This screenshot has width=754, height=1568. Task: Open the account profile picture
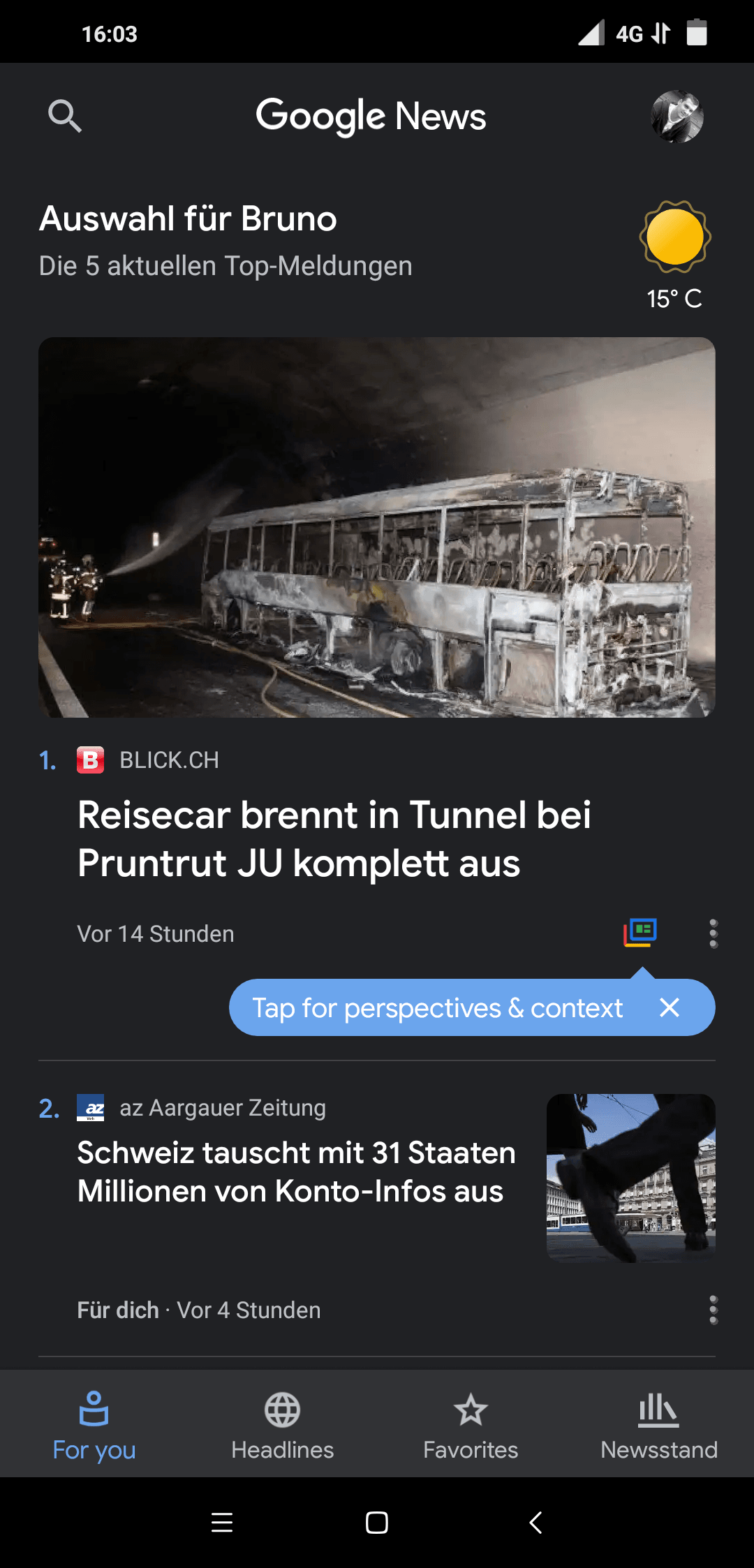(677, 117)
